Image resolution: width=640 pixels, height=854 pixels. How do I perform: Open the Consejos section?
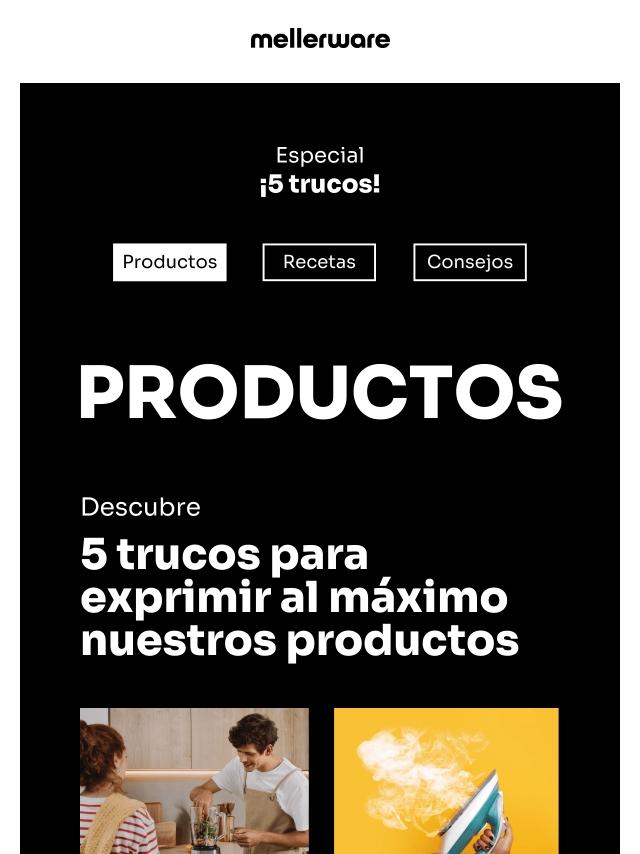(x=469, y=262)
